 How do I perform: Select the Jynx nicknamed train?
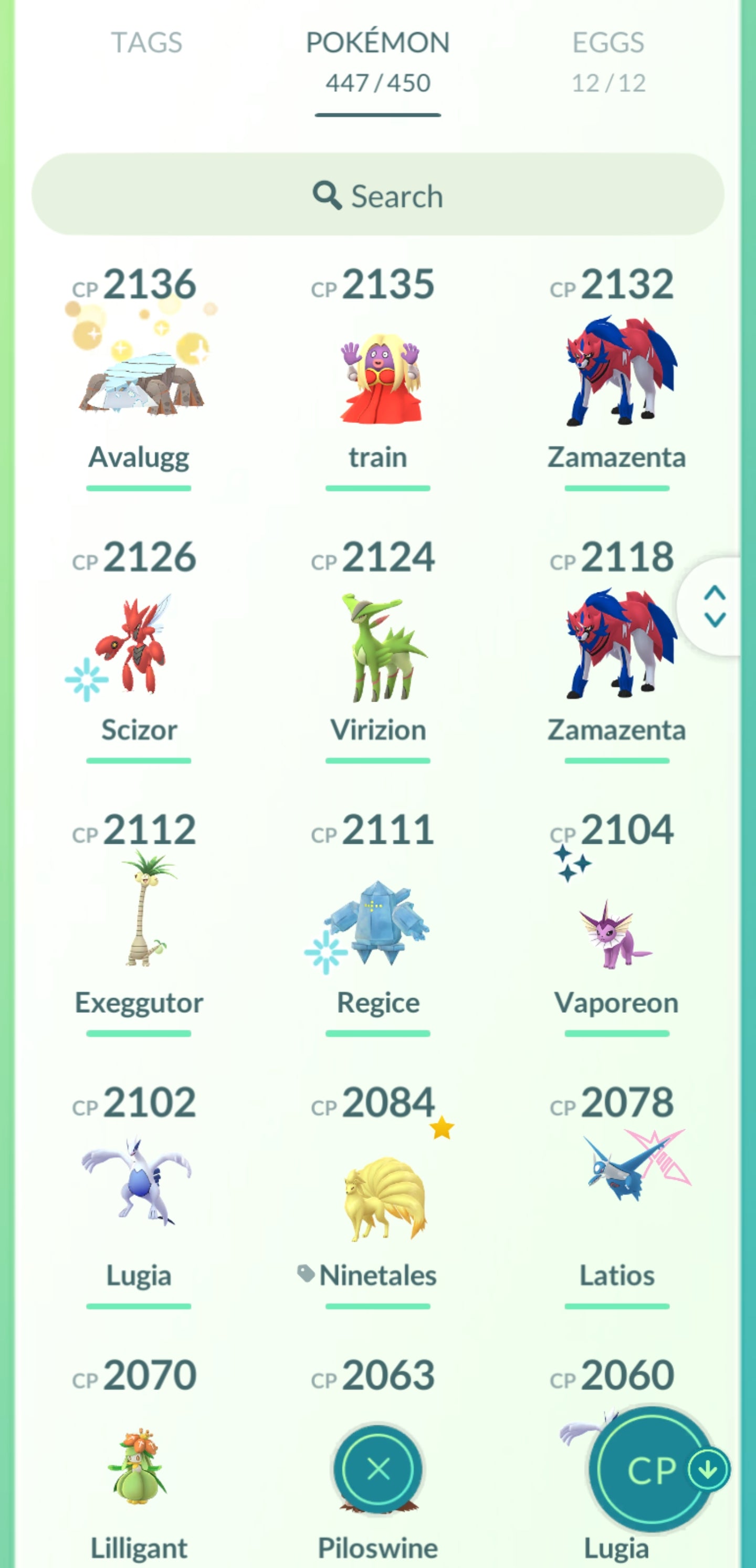[379, 377]
